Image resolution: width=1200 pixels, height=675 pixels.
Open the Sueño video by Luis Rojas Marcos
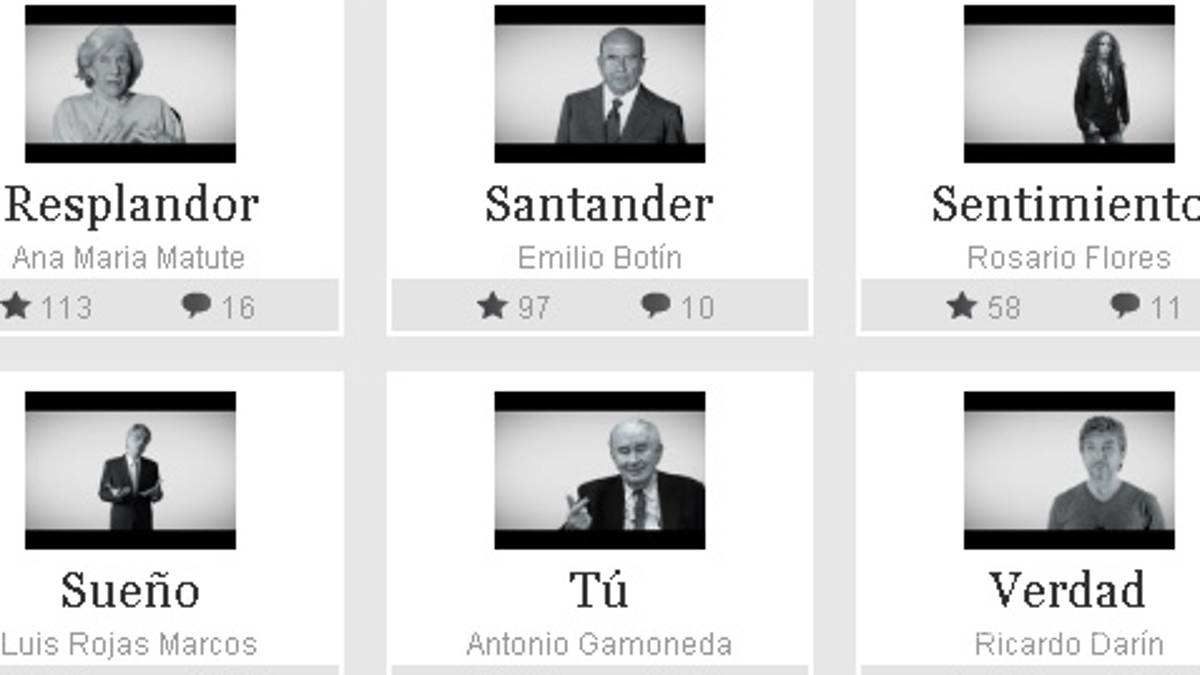[x=130, y=470]
